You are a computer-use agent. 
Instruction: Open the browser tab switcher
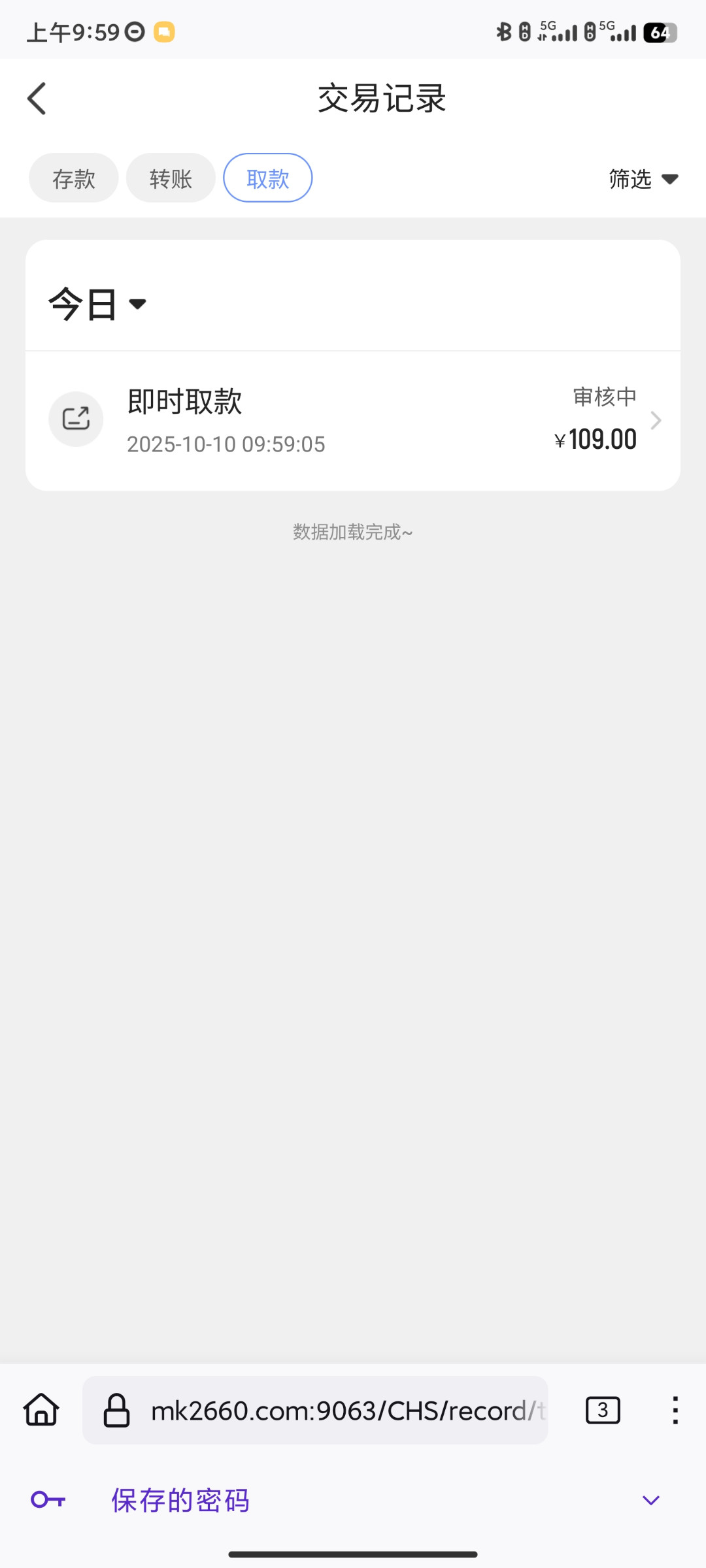tap(603, 1410)
